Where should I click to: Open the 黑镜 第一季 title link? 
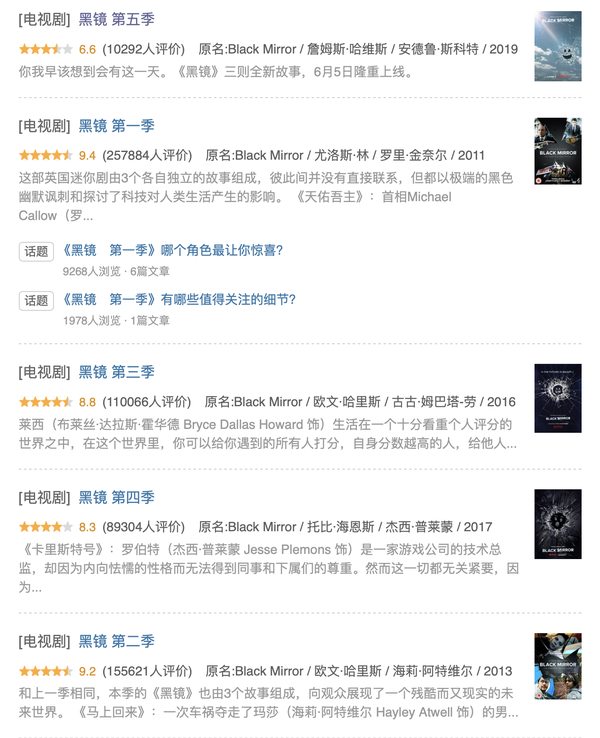tap(116, 126)
